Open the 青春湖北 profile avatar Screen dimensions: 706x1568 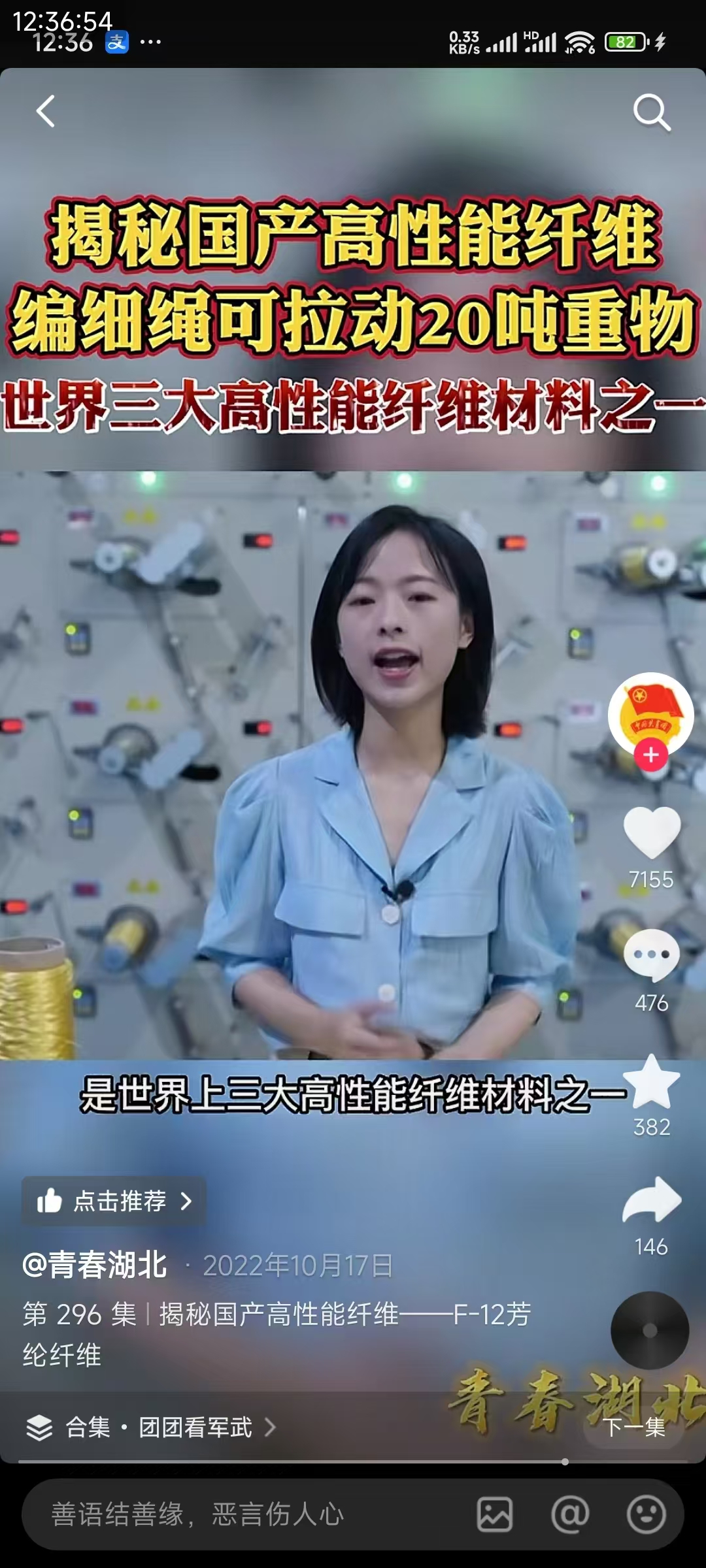(650, 713)
